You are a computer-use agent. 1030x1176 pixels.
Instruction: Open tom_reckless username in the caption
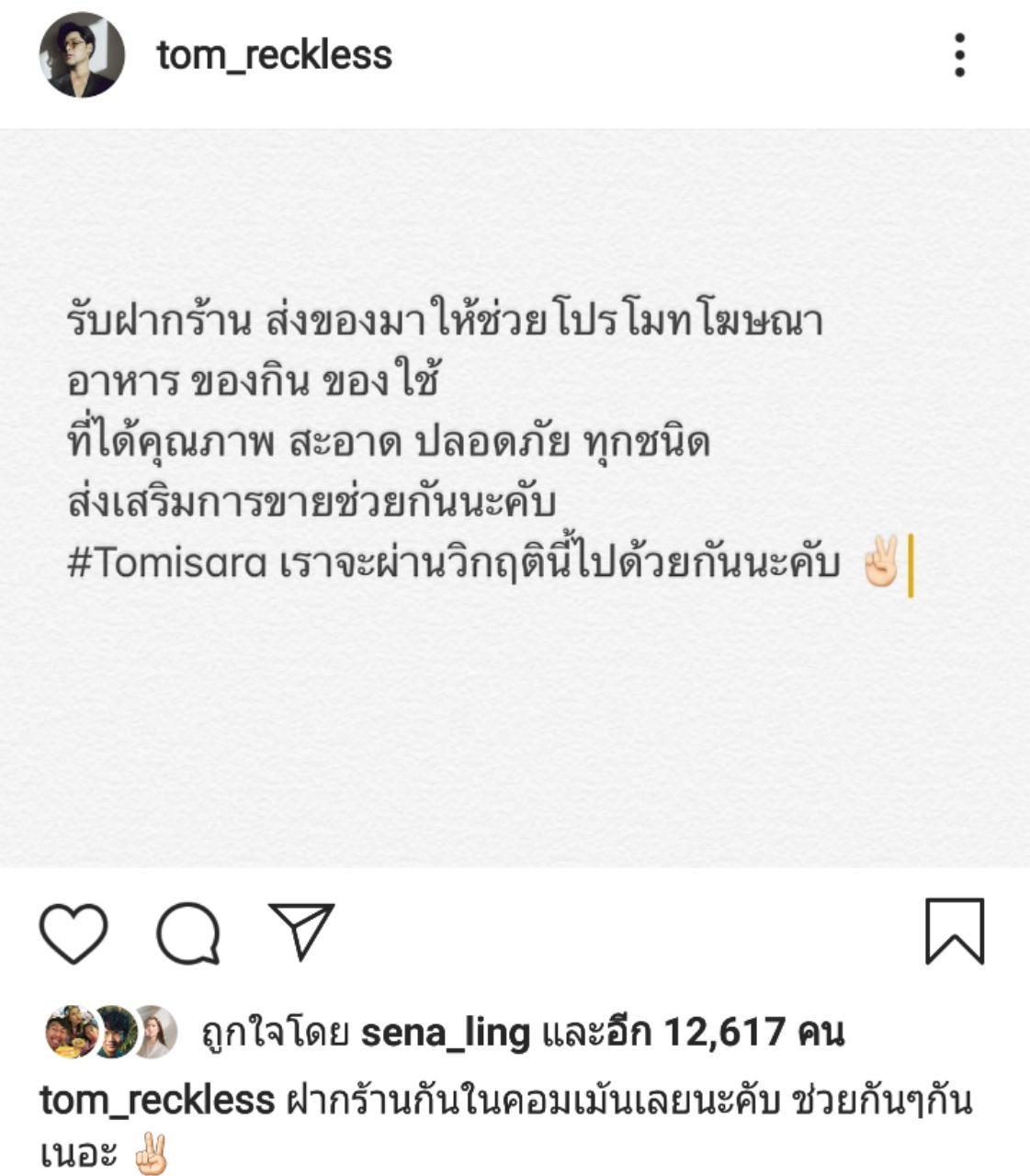click(157, 1100)
